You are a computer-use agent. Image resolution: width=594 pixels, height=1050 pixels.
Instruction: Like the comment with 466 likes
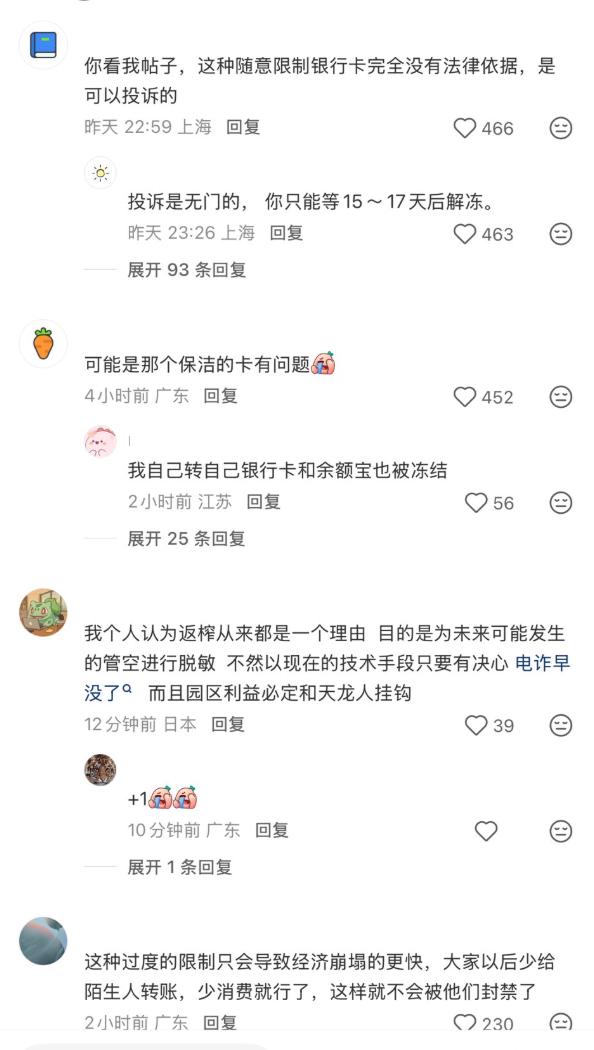click(x=465, y=129)
